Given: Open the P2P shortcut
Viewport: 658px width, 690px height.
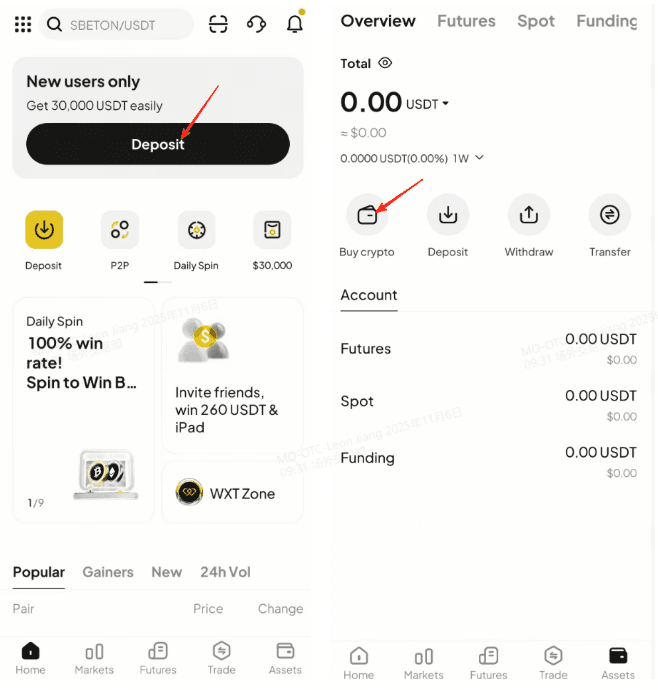Looking at the screenshot, I should tap(120, 231).
